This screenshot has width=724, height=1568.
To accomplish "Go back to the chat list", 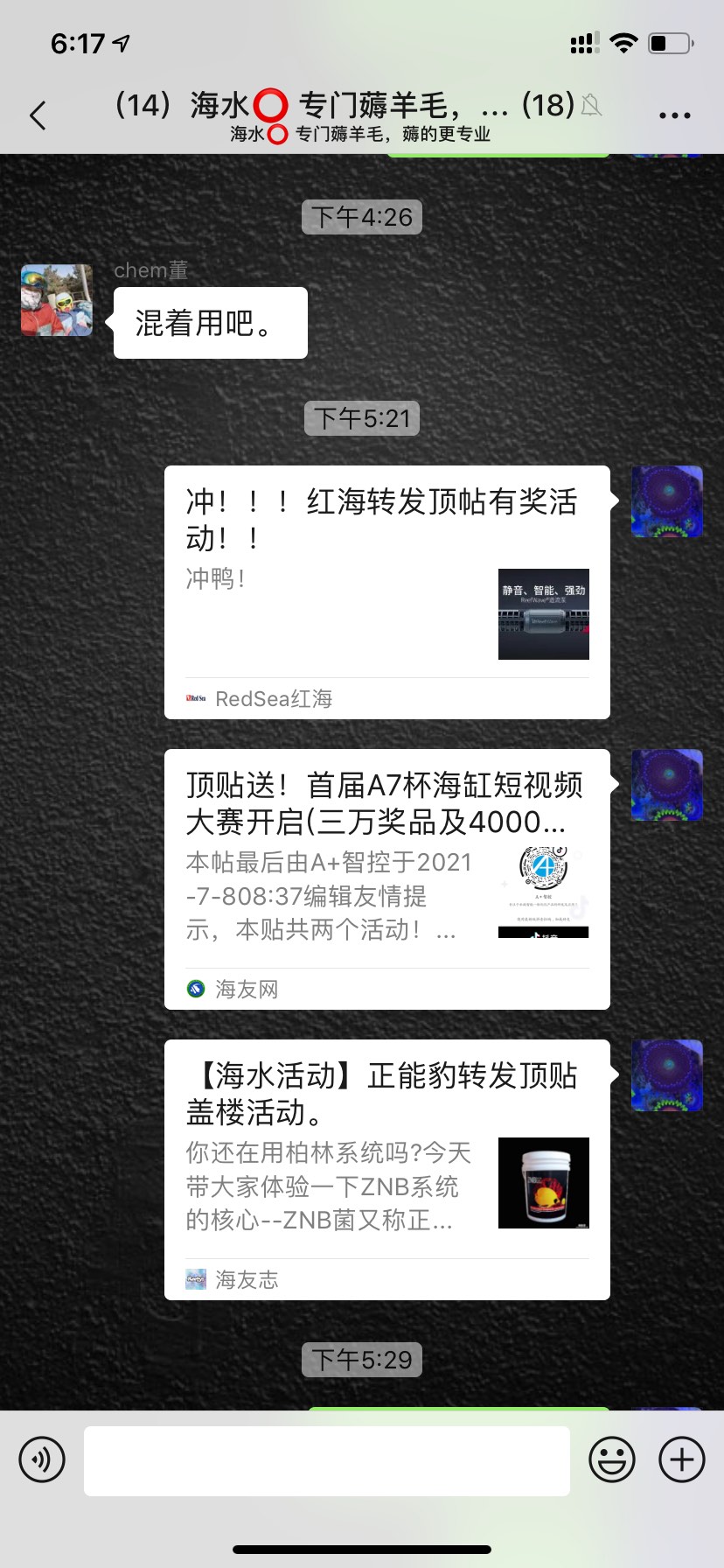I will 38,115.
